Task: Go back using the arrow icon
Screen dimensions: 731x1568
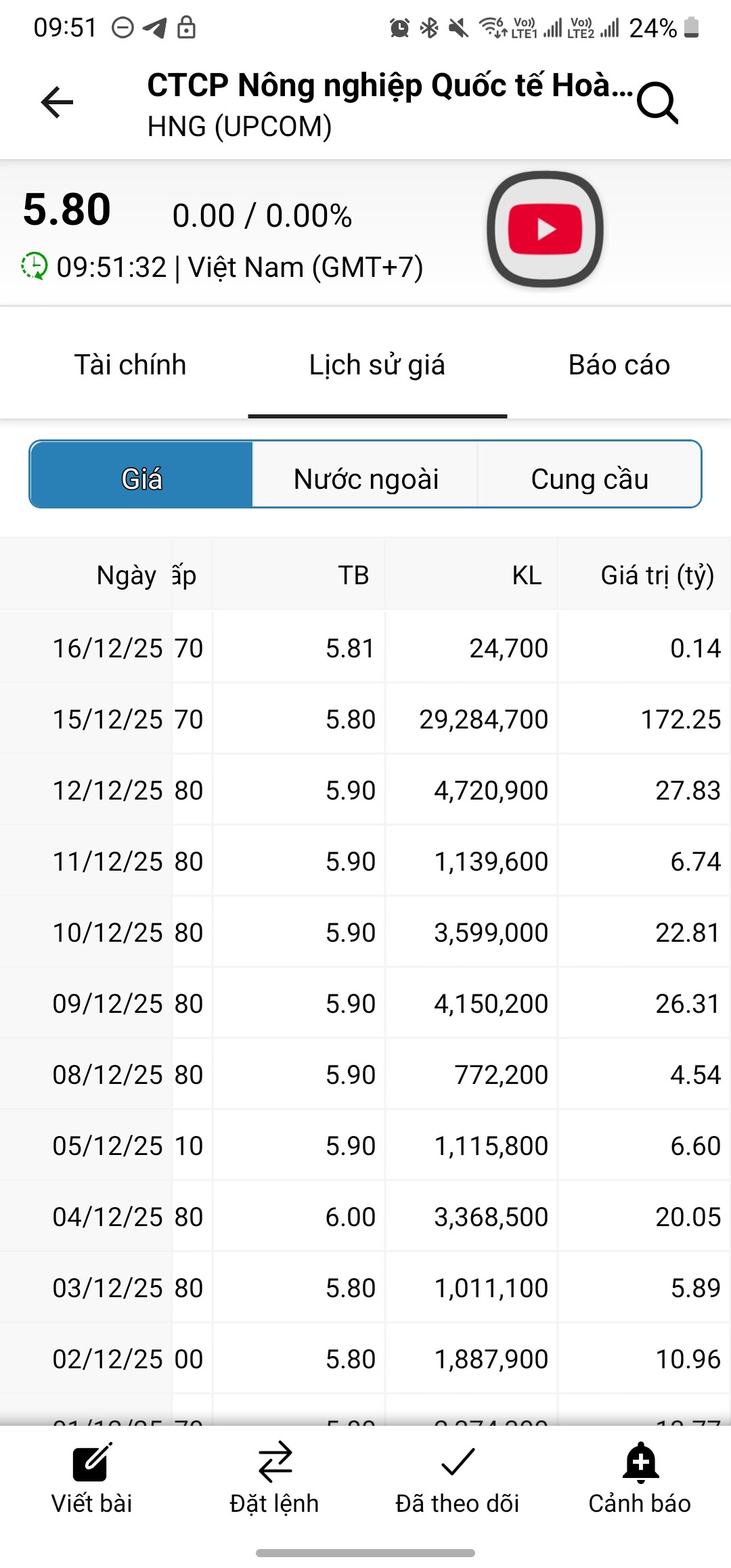Action: (x=58, y=103)
